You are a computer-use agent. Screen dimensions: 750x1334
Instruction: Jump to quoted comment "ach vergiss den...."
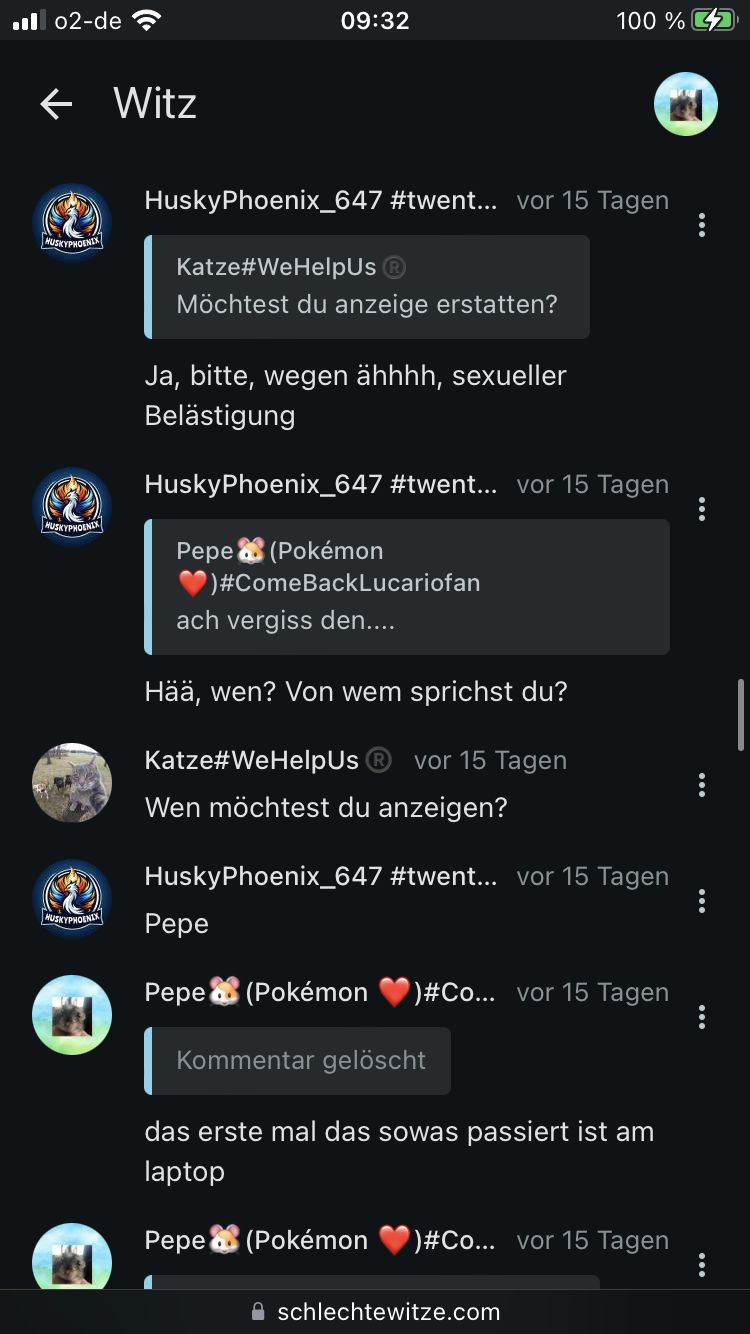[x=407, y=587]
